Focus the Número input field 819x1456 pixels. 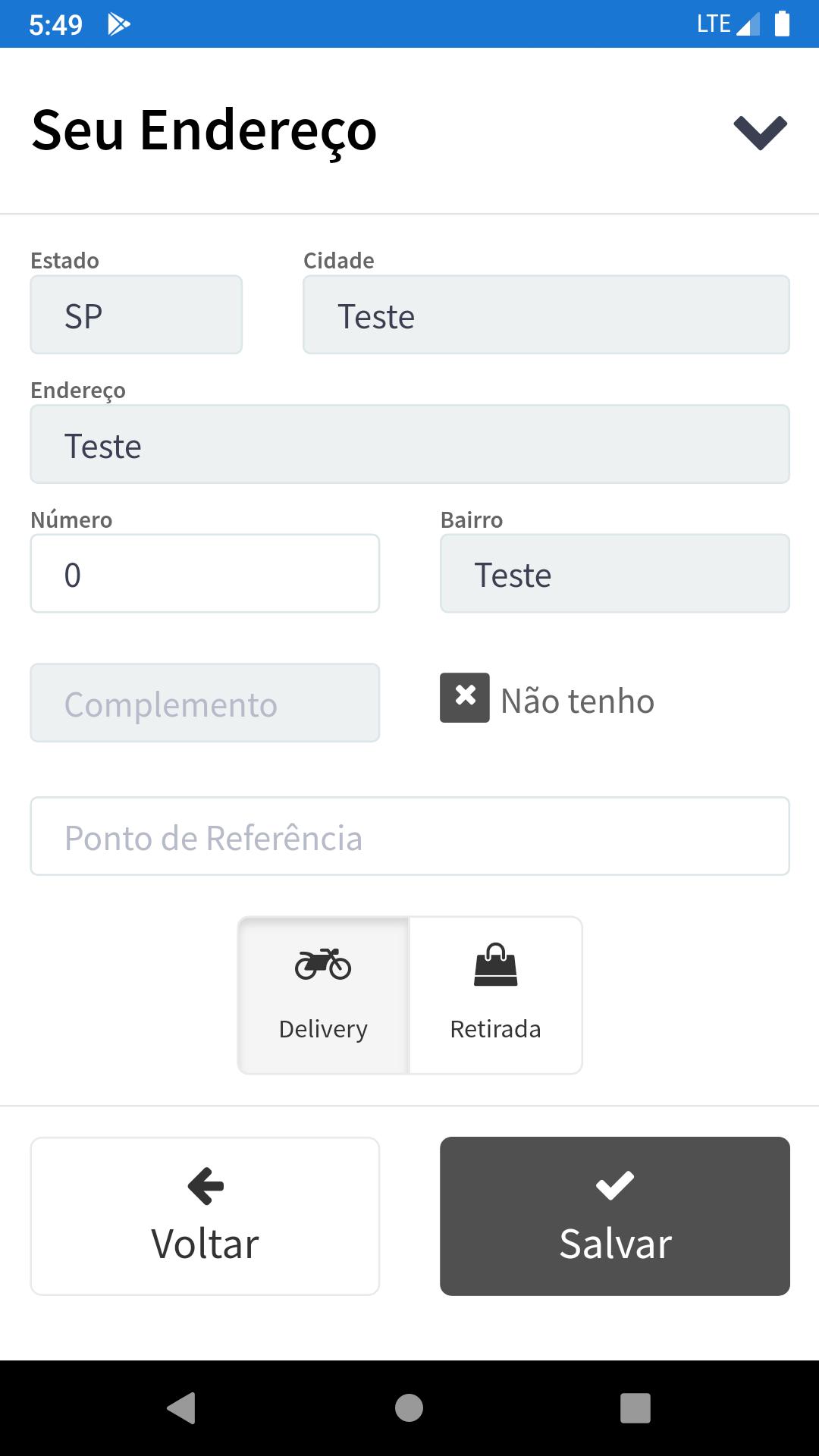tap(205, 573)
